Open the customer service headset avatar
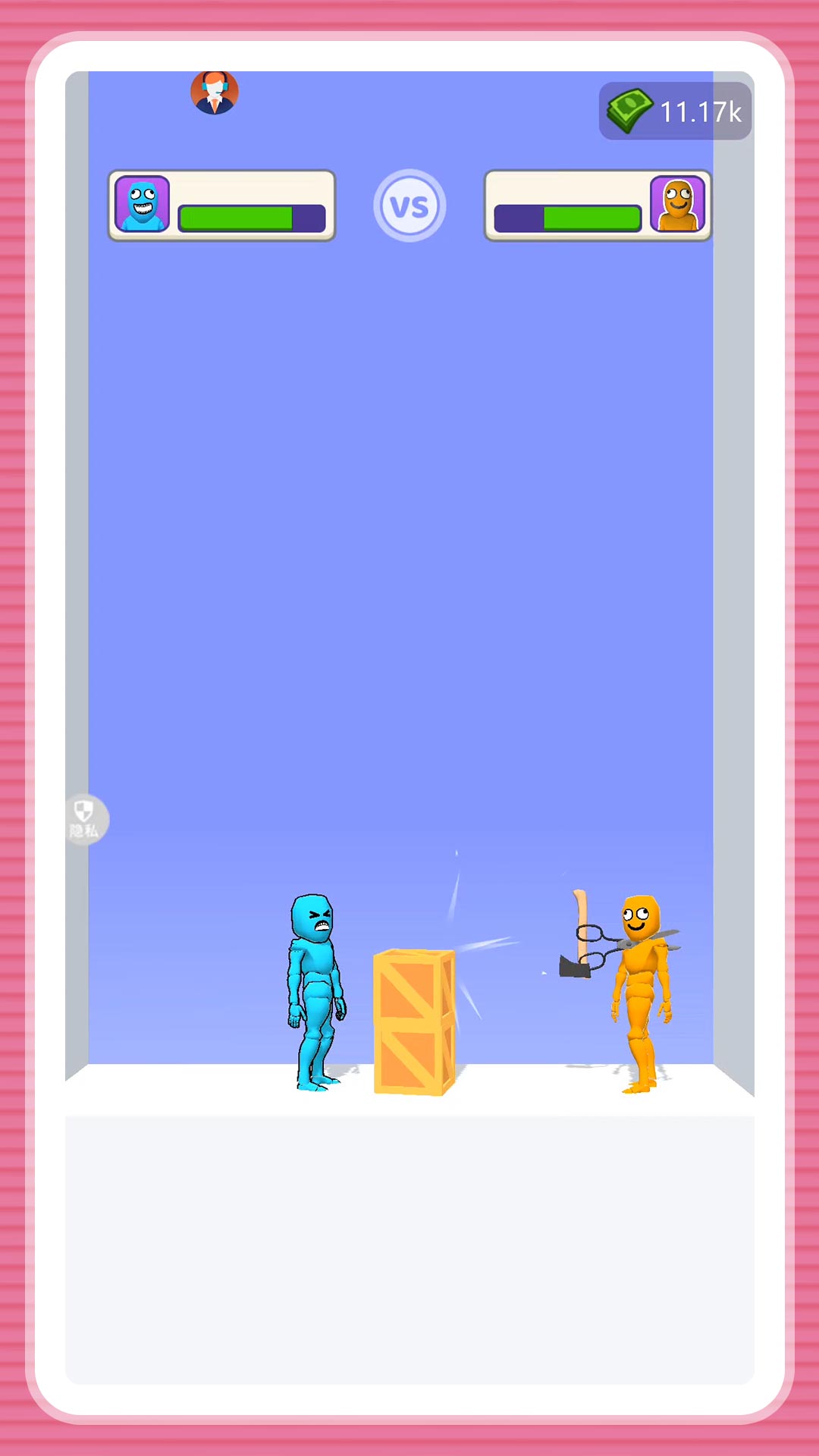 pos(215,93)
